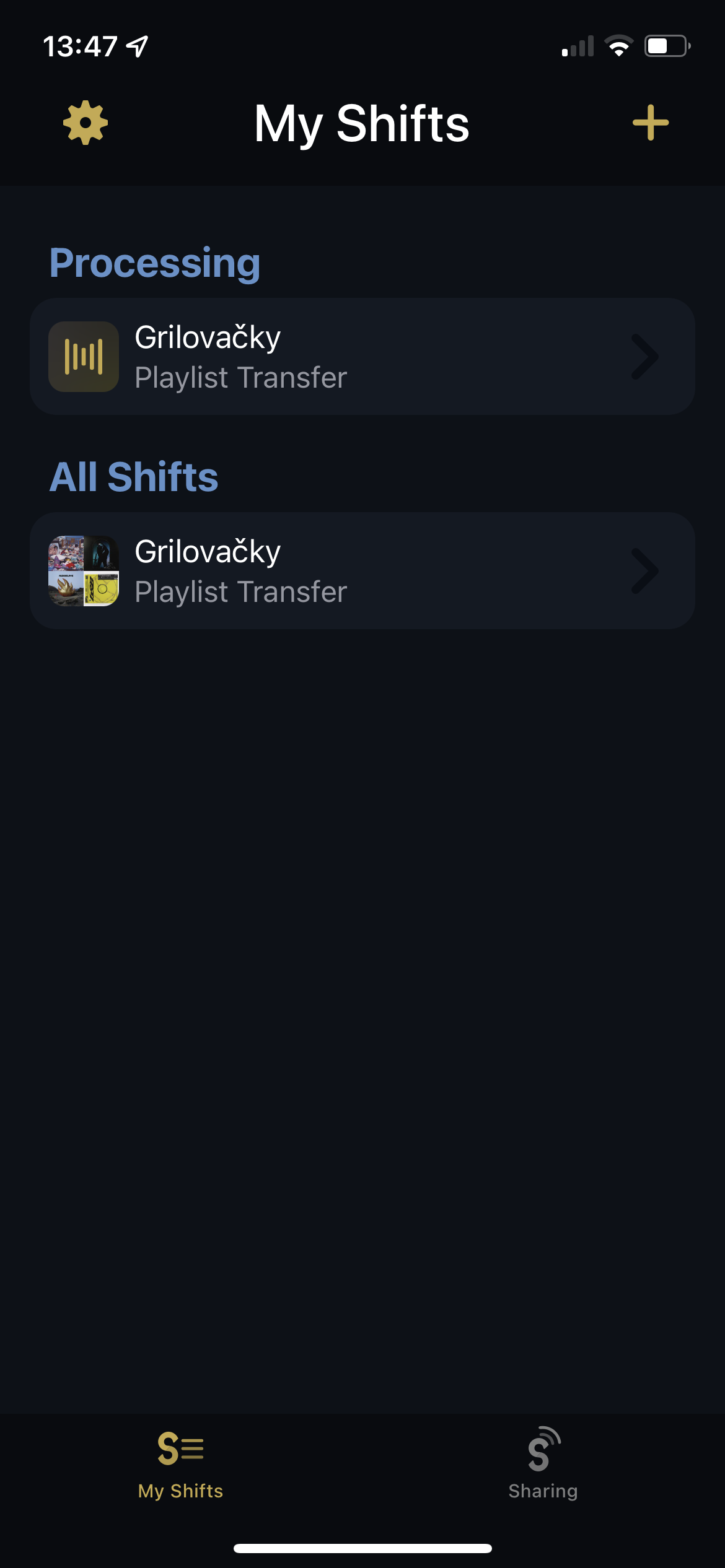725x1568 pixels.
Task: Open settings with the gear icon
Action: [86, 123]
